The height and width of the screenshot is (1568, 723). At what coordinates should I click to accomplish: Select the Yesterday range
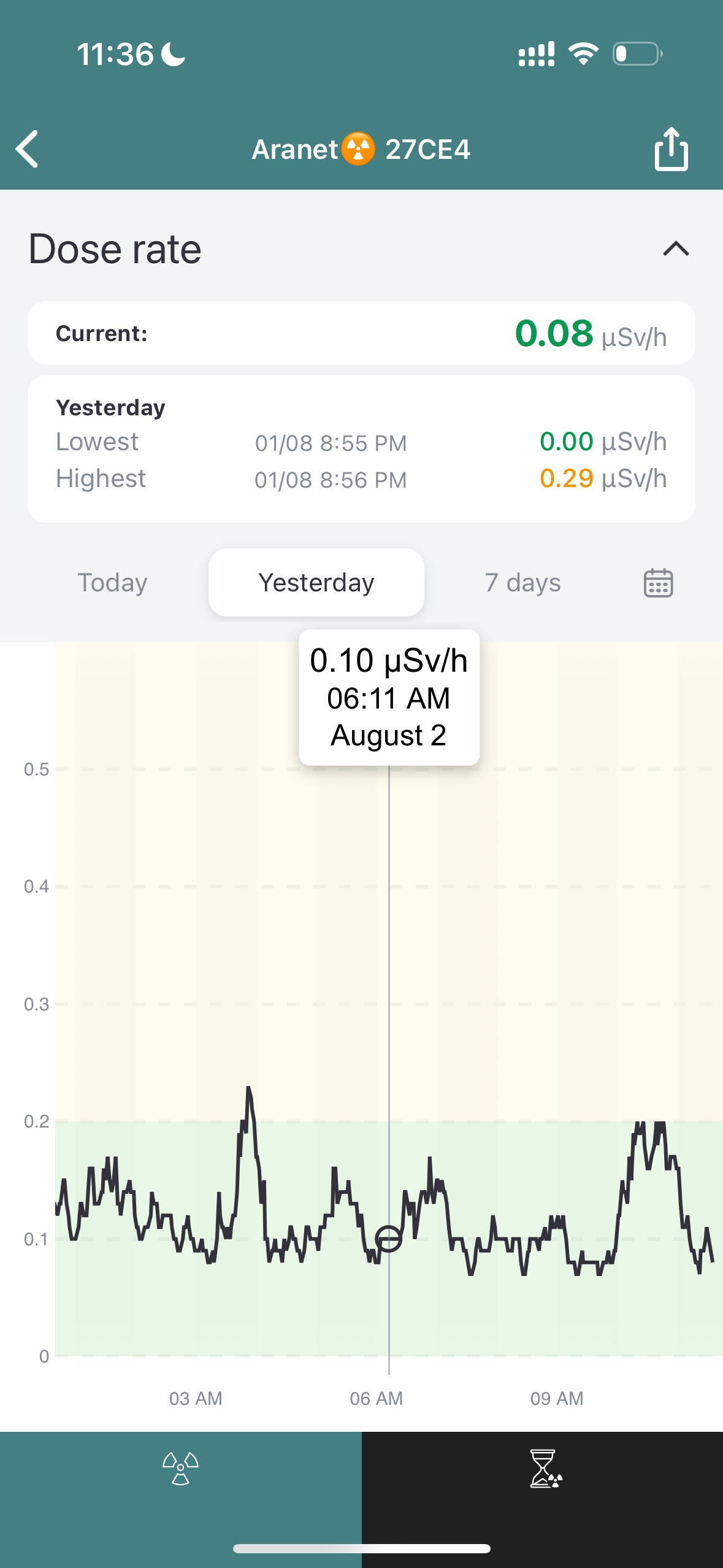click(x=316, y=583)
